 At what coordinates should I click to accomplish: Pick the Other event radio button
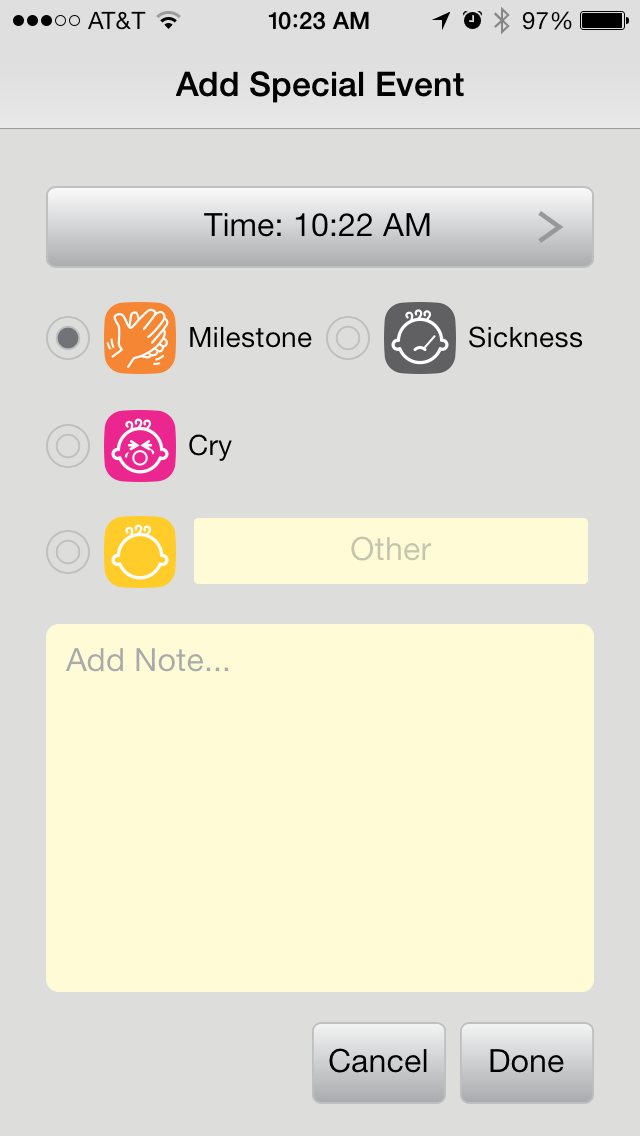tap(68, 551)
